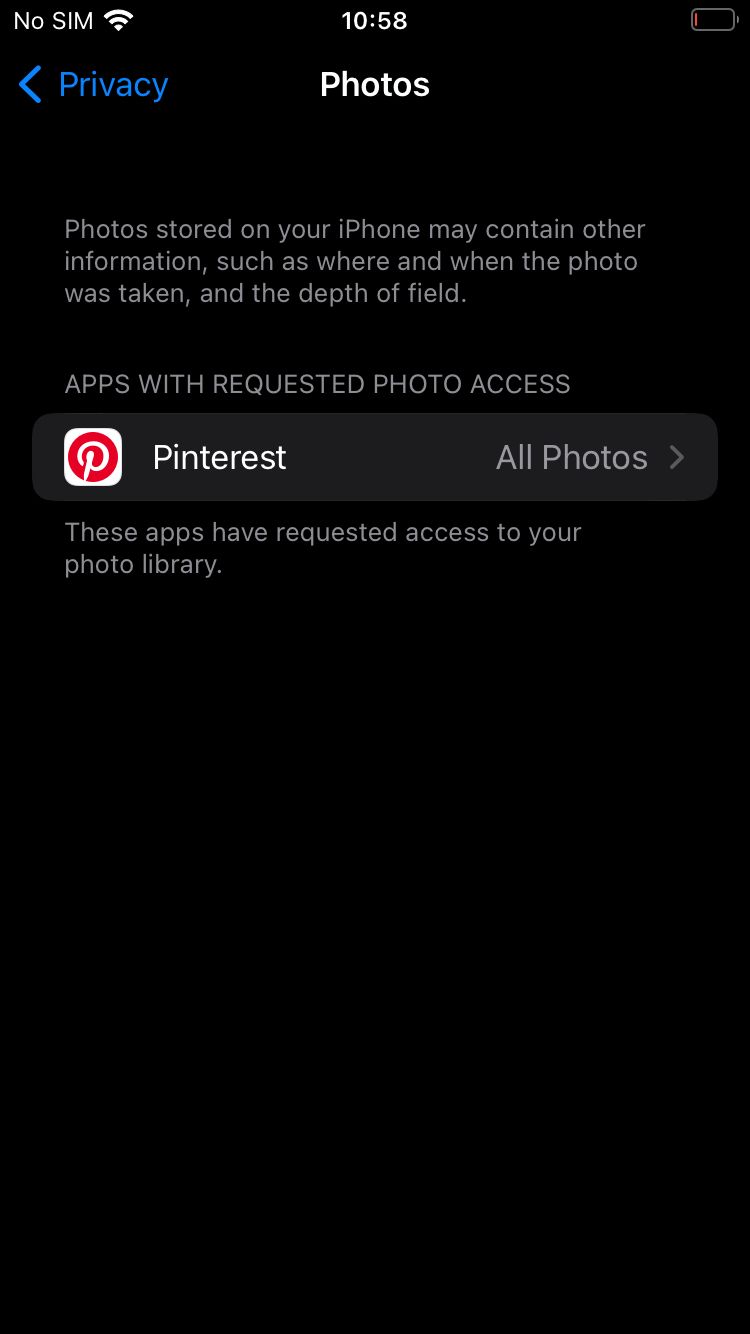
Task: Tap the back chevron next to Privacy
Action: [30, 85]
